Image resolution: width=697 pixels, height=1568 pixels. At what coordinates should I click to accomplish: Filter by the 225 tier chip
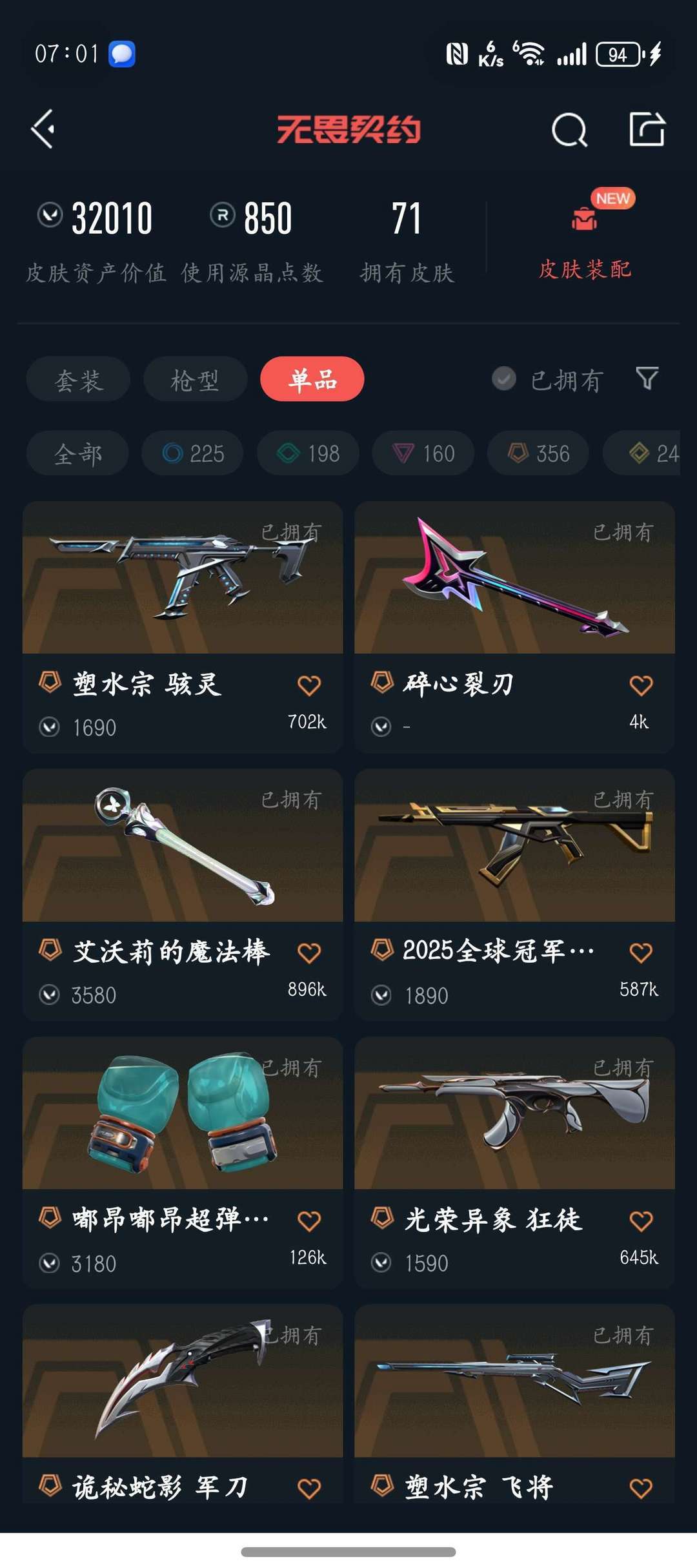click(x=192, y=453)
